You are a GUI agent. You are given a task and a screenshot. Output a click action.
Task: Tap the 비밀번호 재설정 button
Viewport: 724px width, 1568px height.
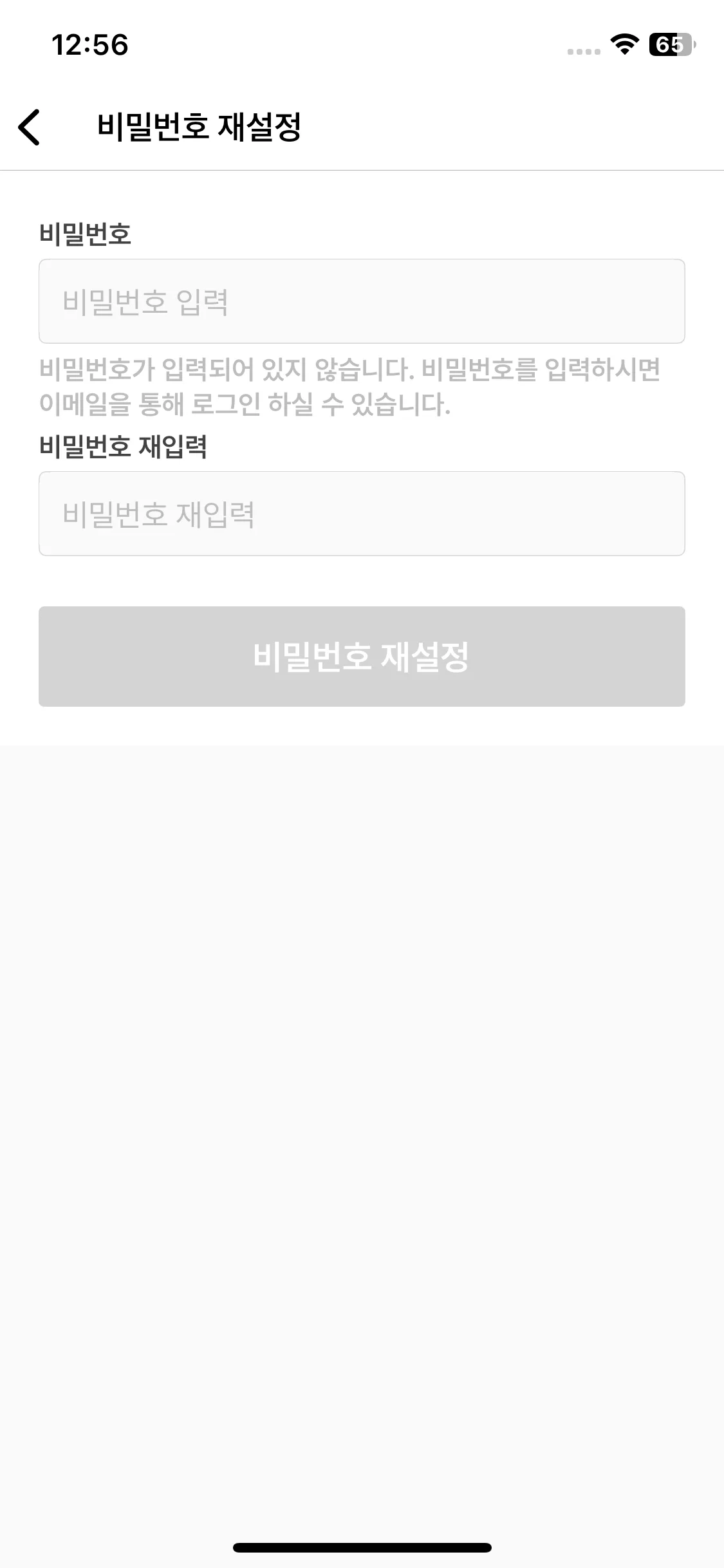point(362,657)
